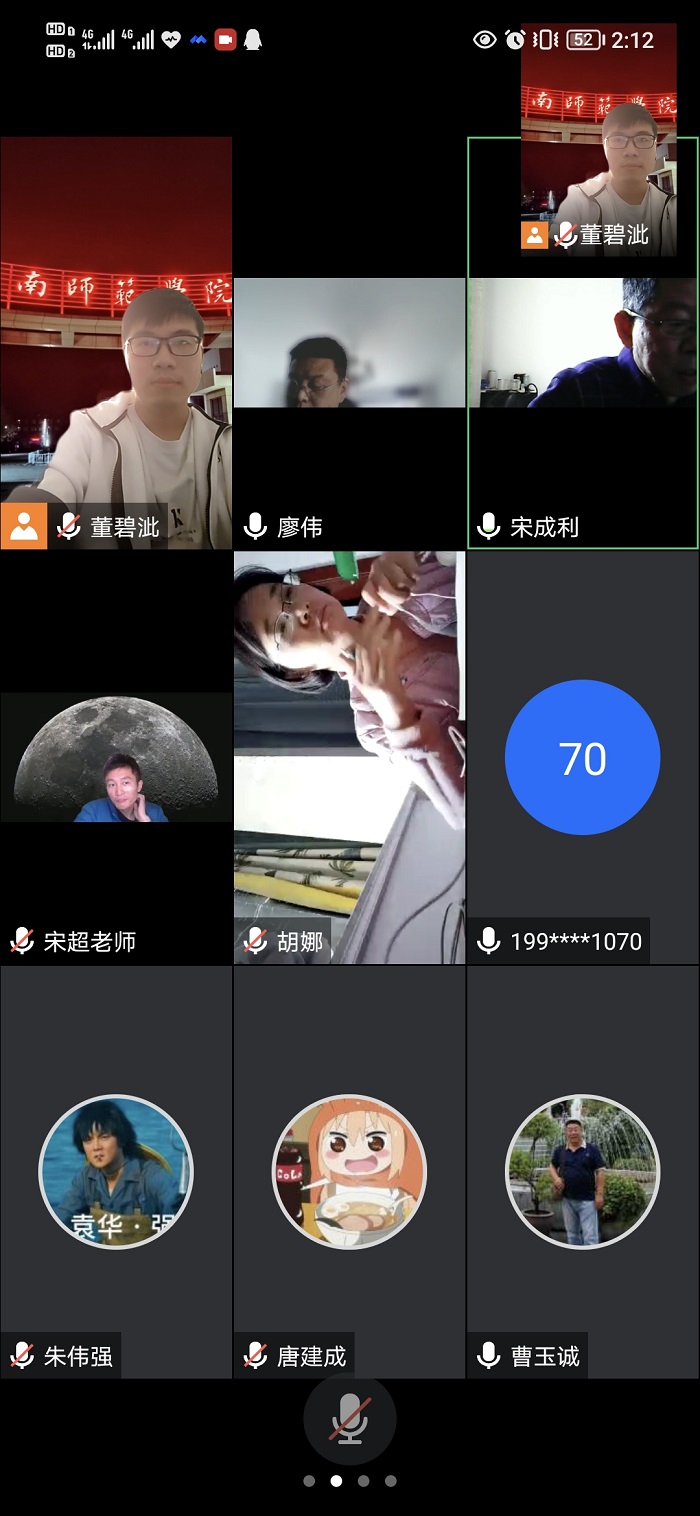Open 朱伟强's participant tile
The image size is (700, 1516).
pyautogui.click(x=116, y=1171)
